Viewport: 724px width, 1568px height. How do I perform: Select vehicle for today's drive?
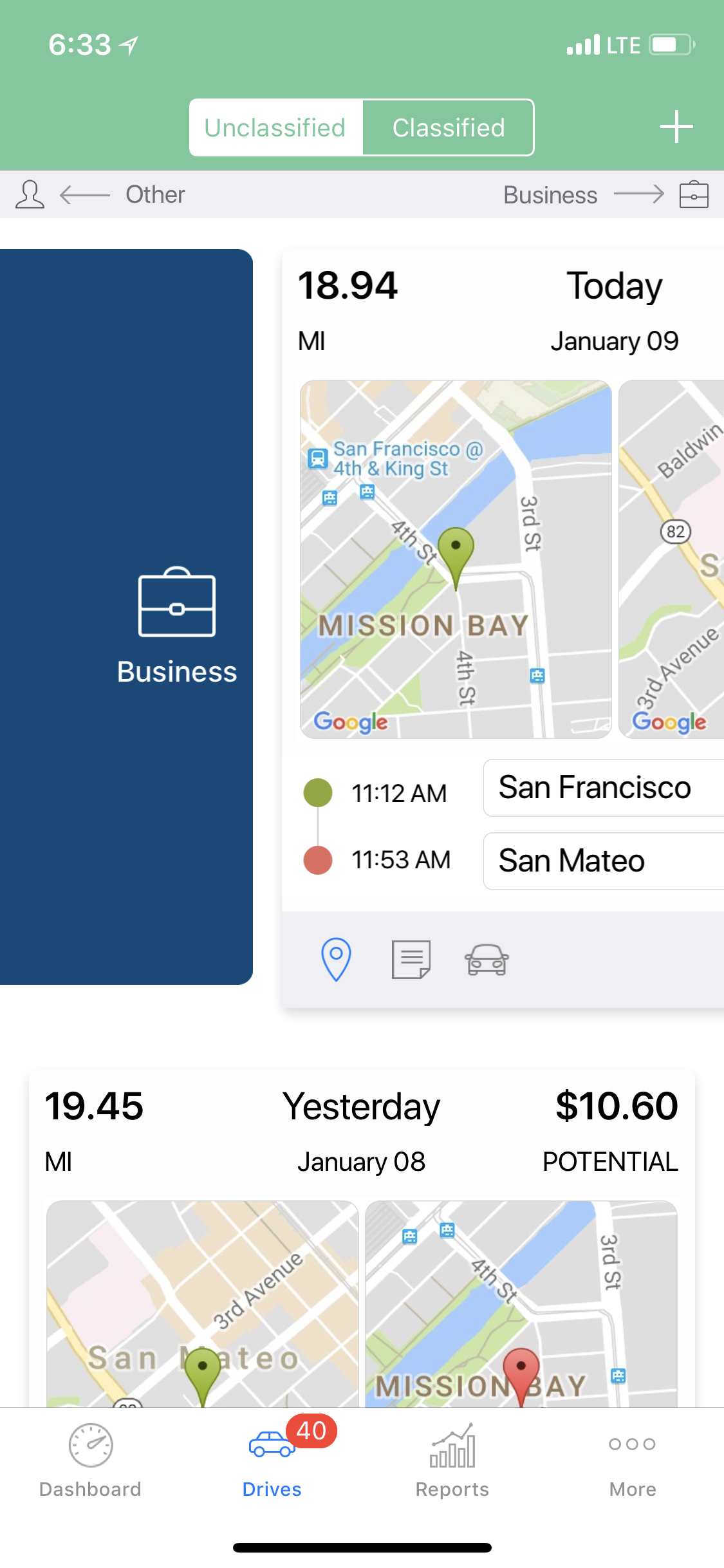(x=487, y=959)
